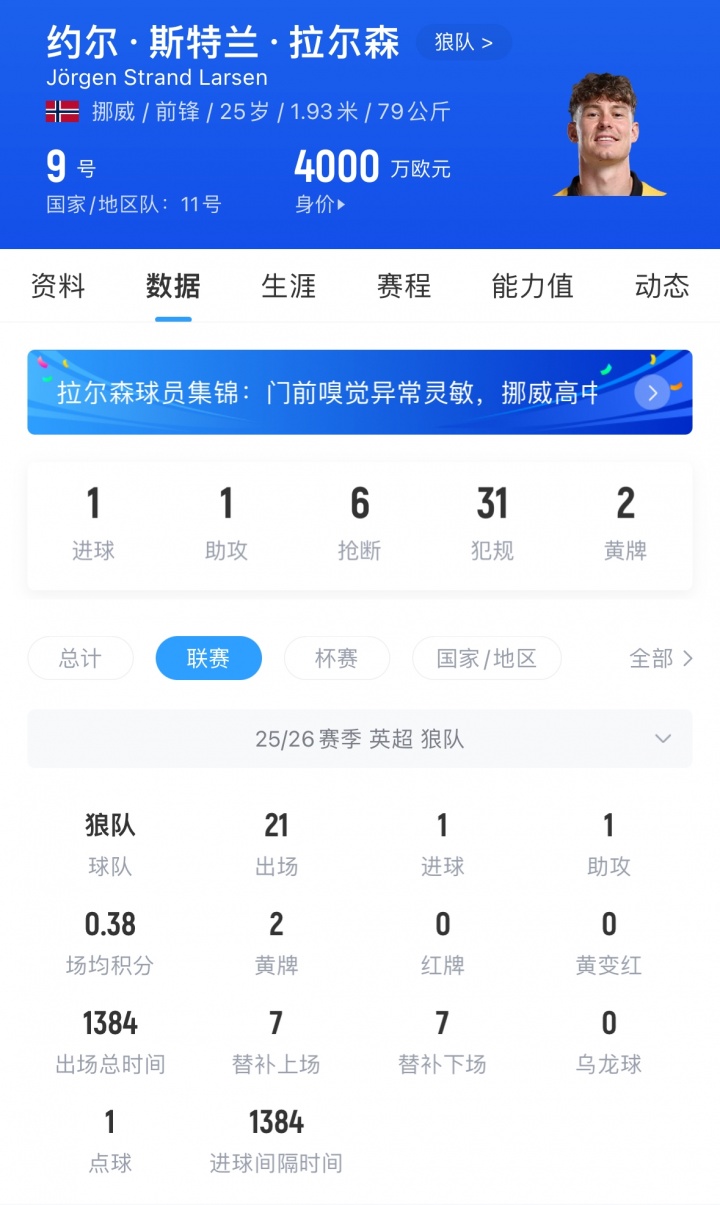Screen dimensions: 720x1205
Task: Open the 身价 market value details
Action: 320,205
